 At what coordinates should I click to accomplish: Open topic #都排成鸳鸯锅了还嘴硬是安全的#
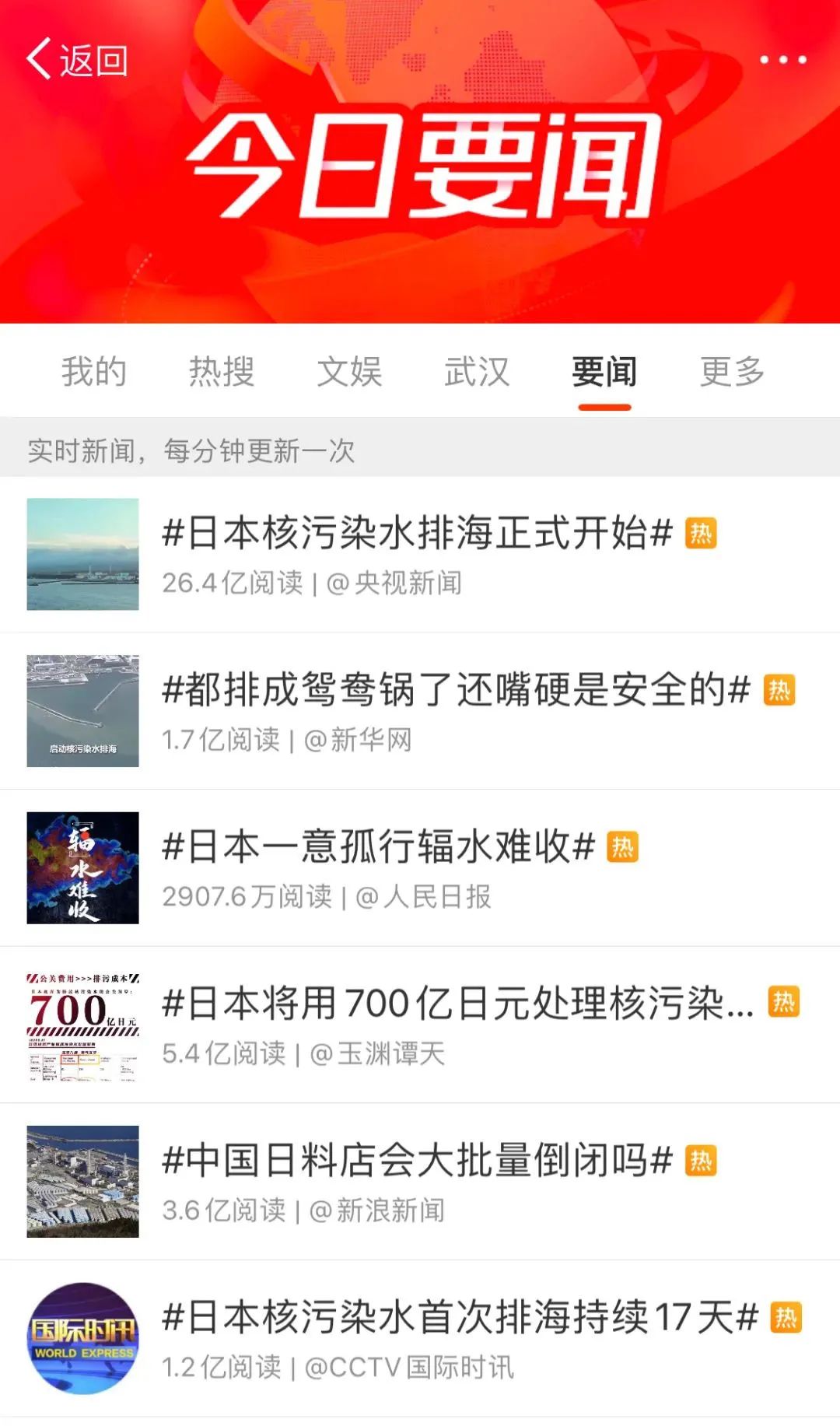click(456, 691)
